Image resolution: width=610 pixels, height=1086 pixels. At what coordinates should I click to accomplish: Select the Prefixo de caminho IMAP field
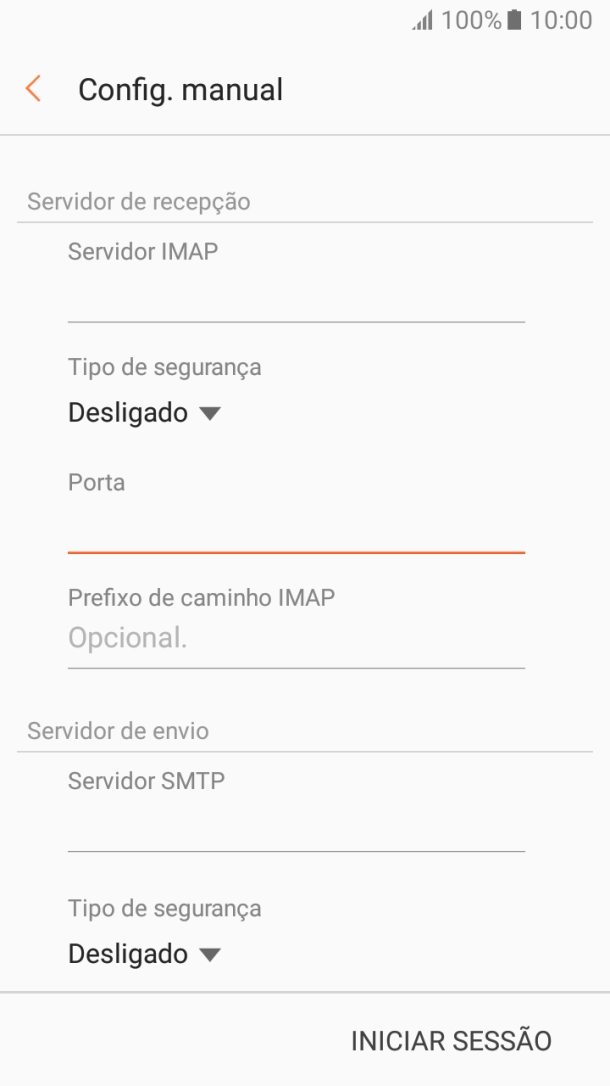[x=296, y=638]
